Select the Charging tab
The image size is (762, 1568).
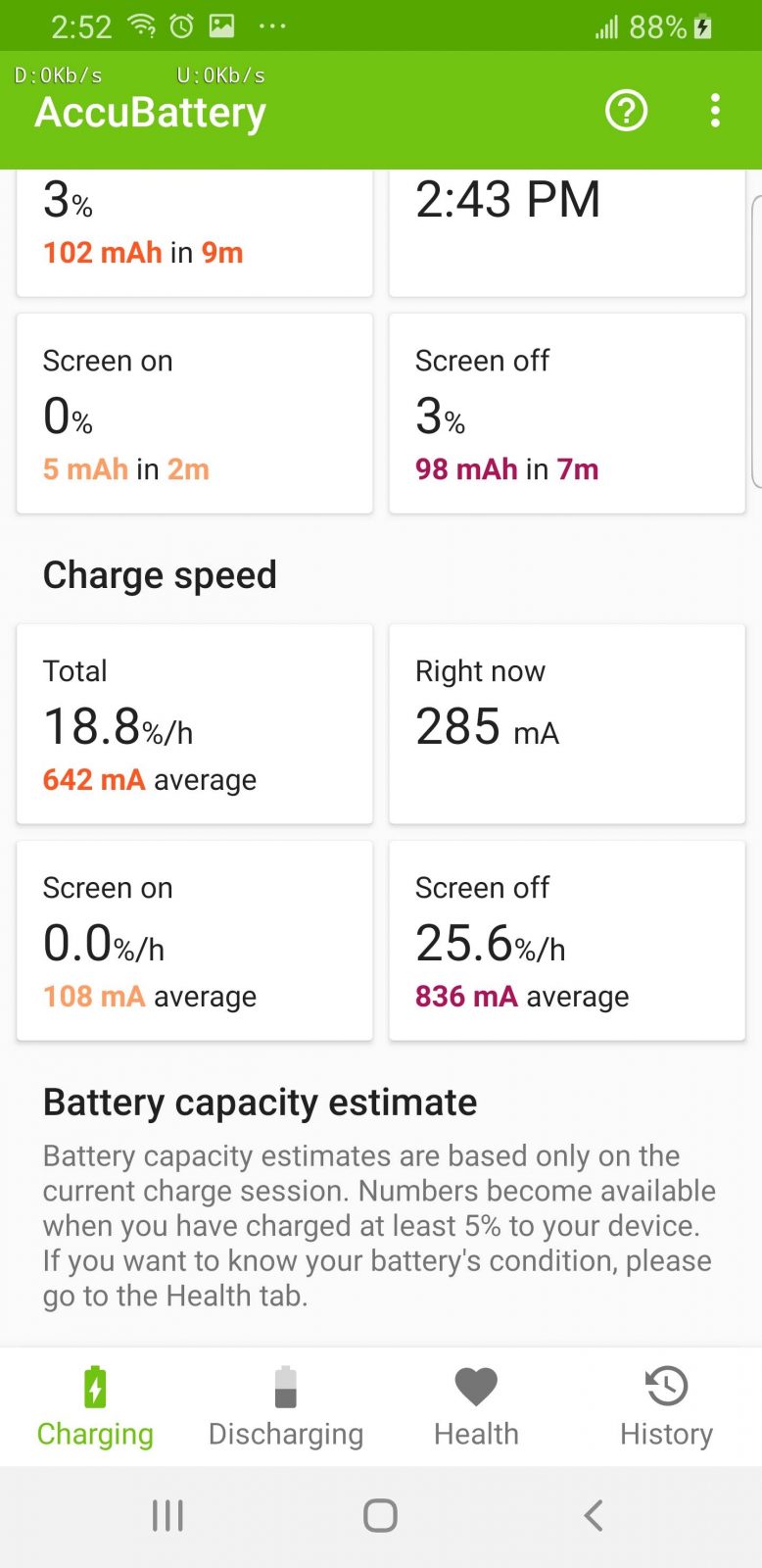pyautogui.click(x=95, y=1407)
